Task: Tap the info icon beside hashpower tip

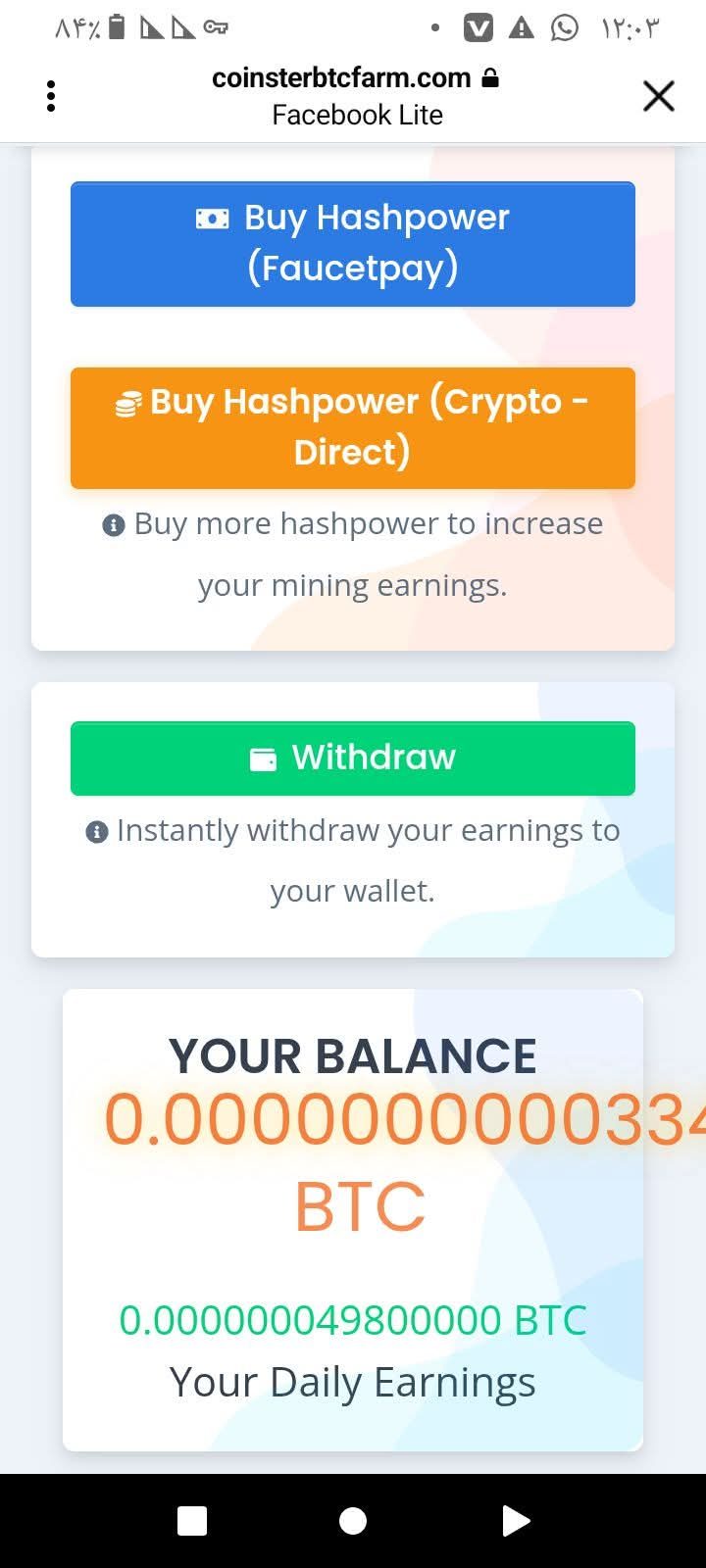Action: click(111, 524)
